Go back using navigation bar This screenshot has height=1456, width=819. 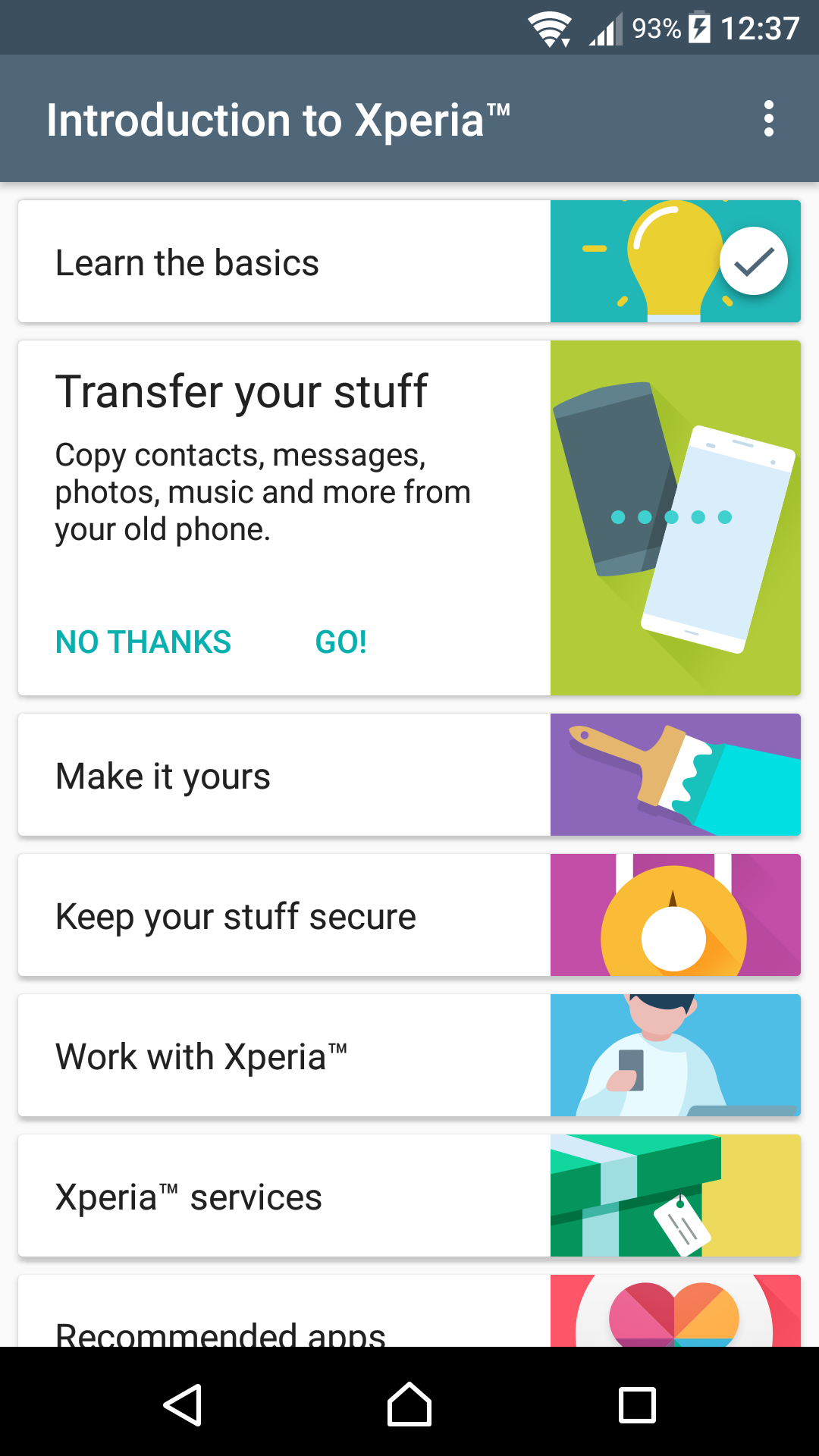pos(183,1405)
